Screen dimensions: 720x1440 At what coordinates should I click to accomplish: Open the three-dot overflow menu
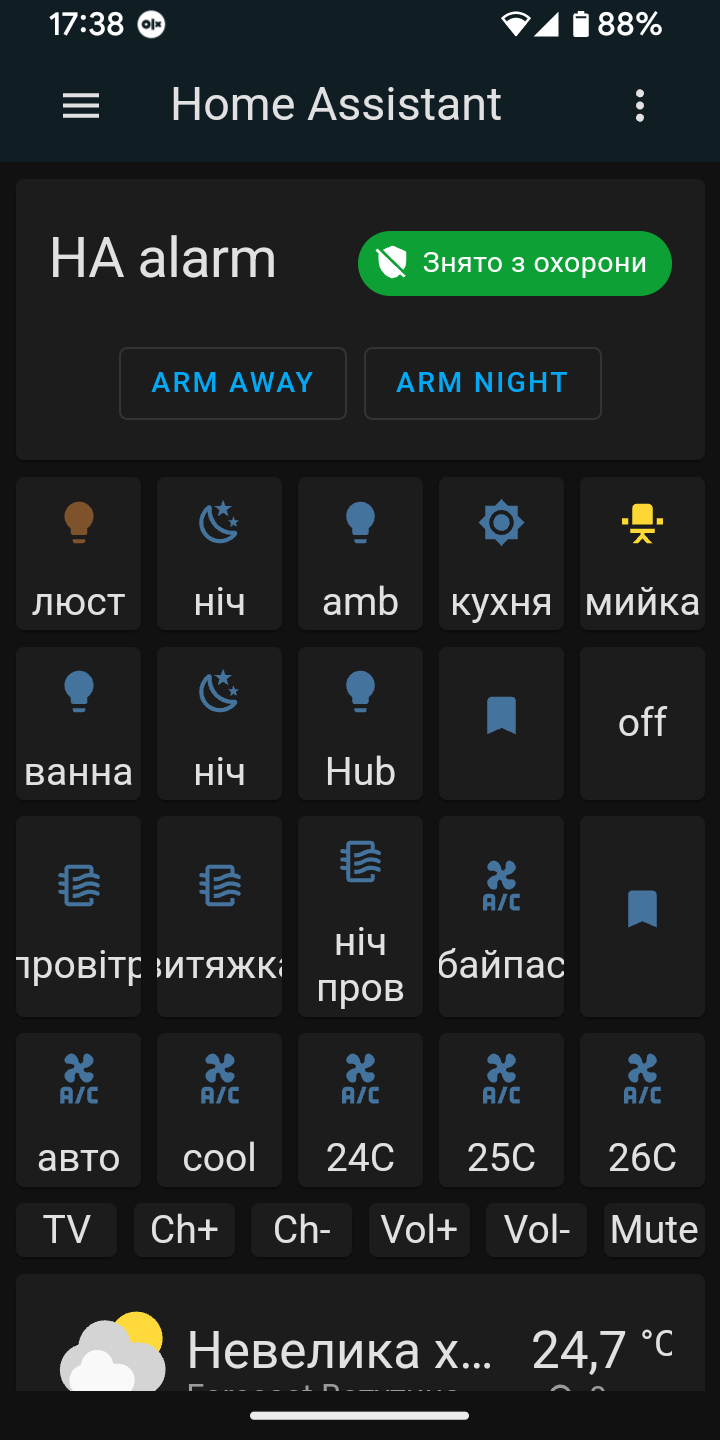[640, 105]
